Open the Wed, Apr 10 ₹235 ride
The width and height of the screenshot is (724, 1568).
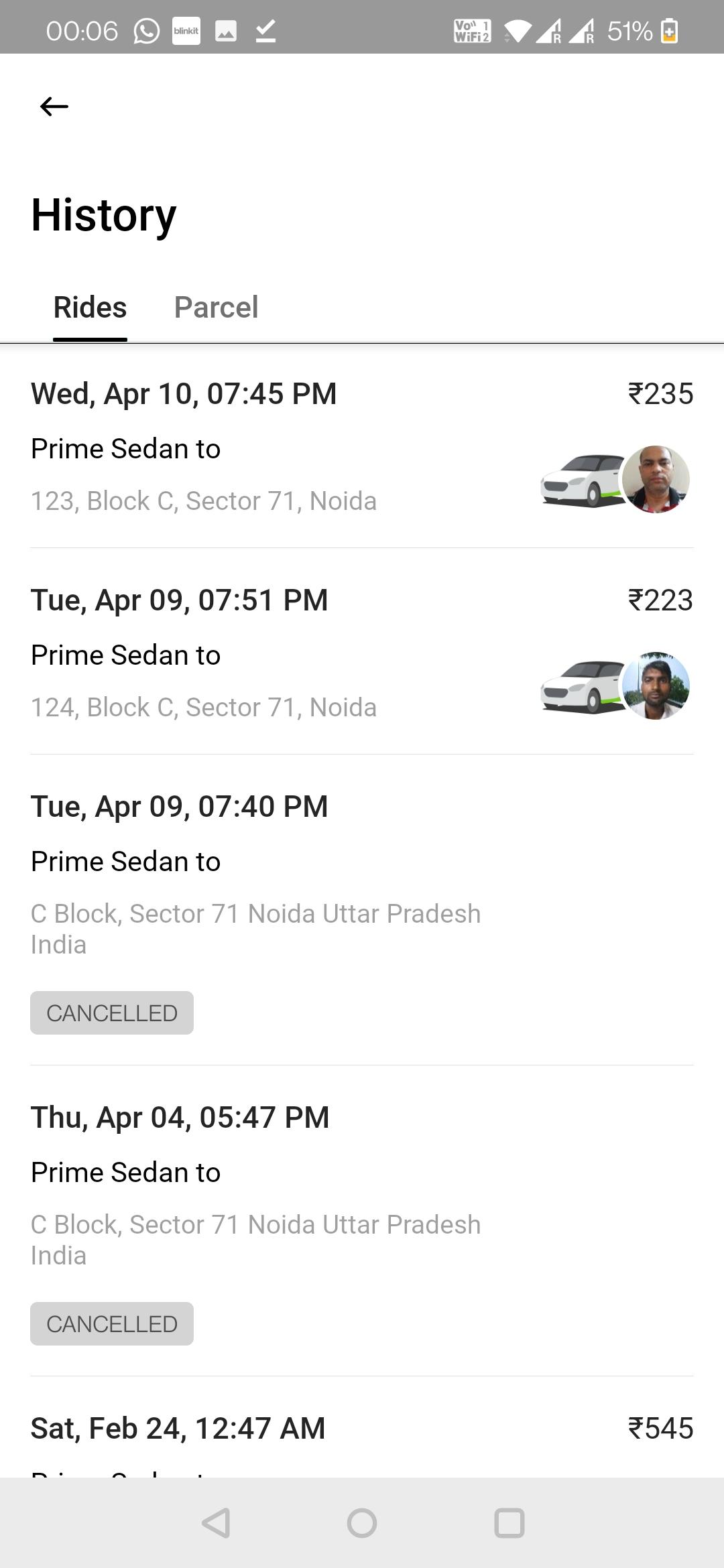click(362, 446)
